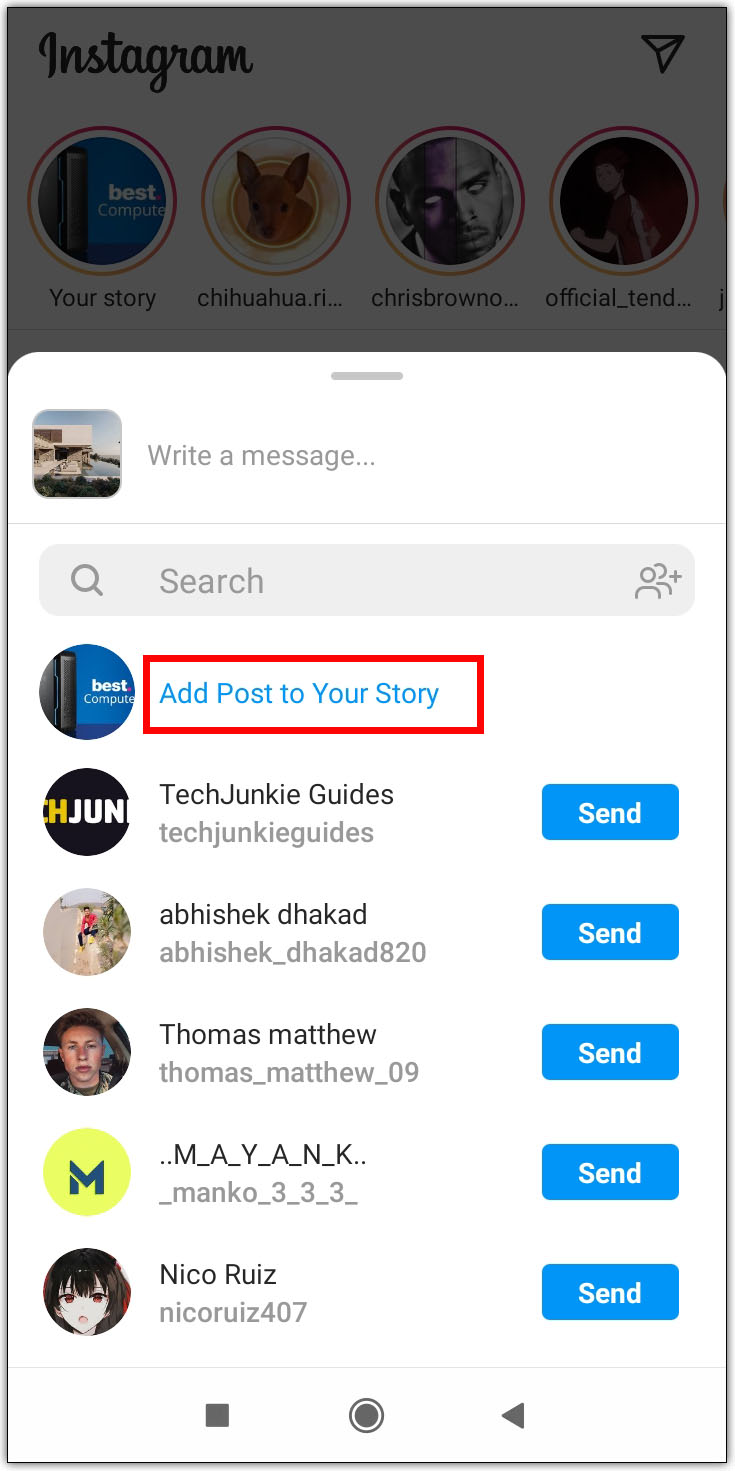Send post to TechJunkie Guides
The image size is (735, 1471).
pos(609,812)
